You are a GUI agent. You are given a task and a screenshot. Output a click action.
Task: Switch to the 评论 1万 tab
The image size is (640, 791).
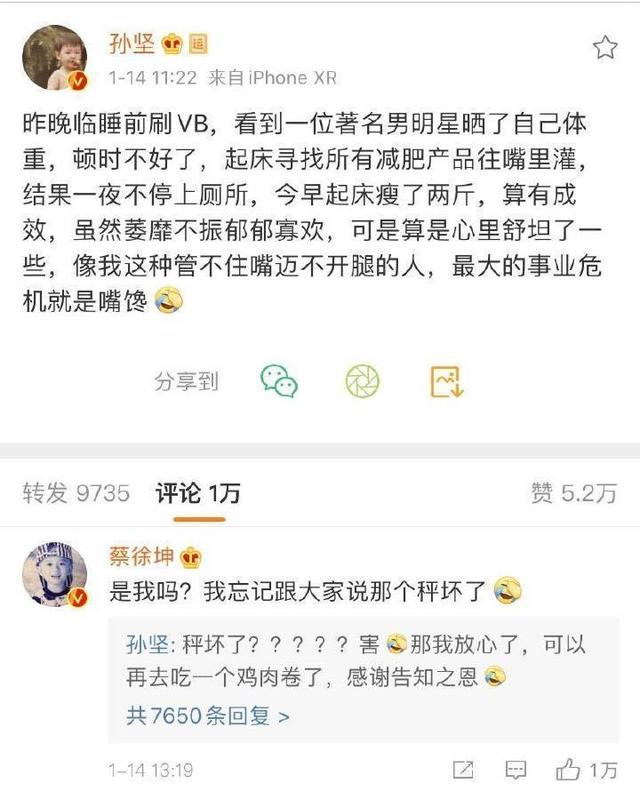tap(197, 493)
